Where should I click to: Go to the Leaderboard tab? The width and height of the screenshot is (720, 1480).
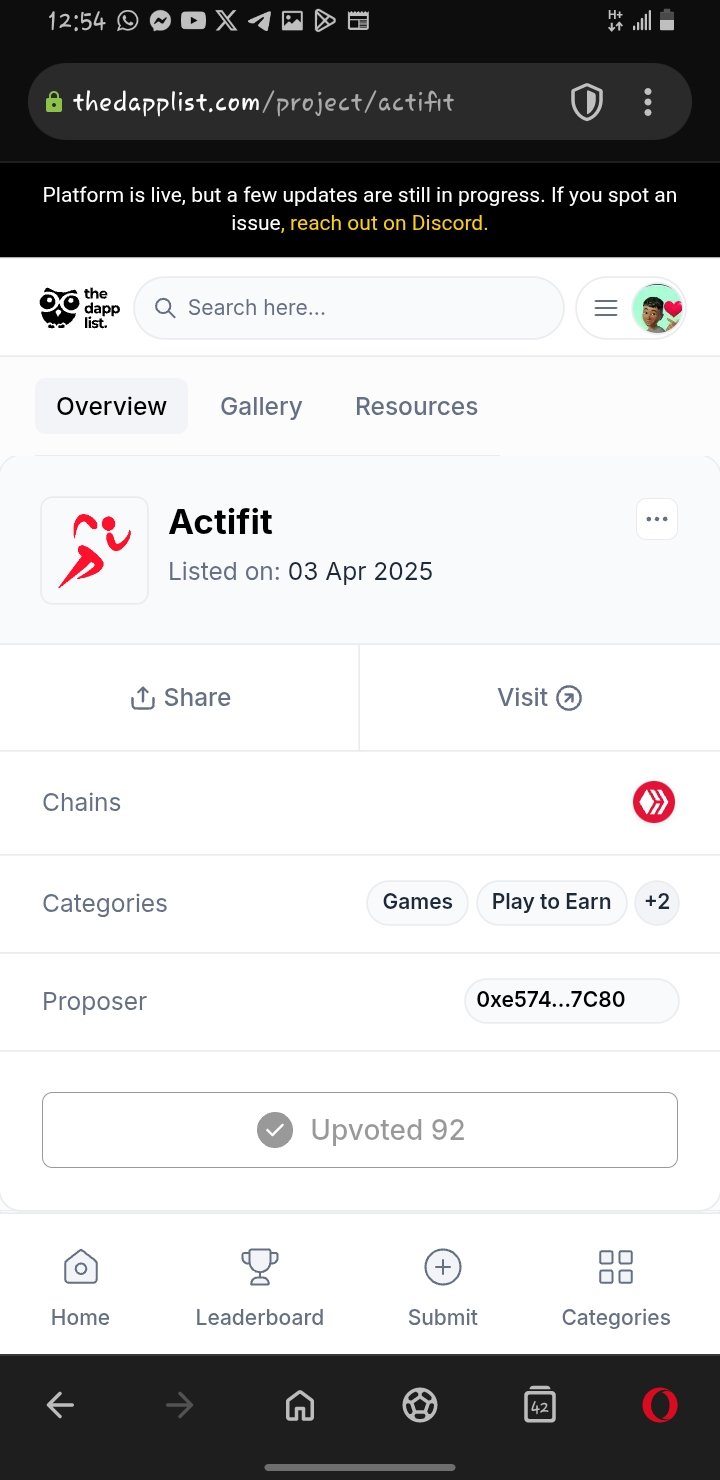click(260, 1288)
